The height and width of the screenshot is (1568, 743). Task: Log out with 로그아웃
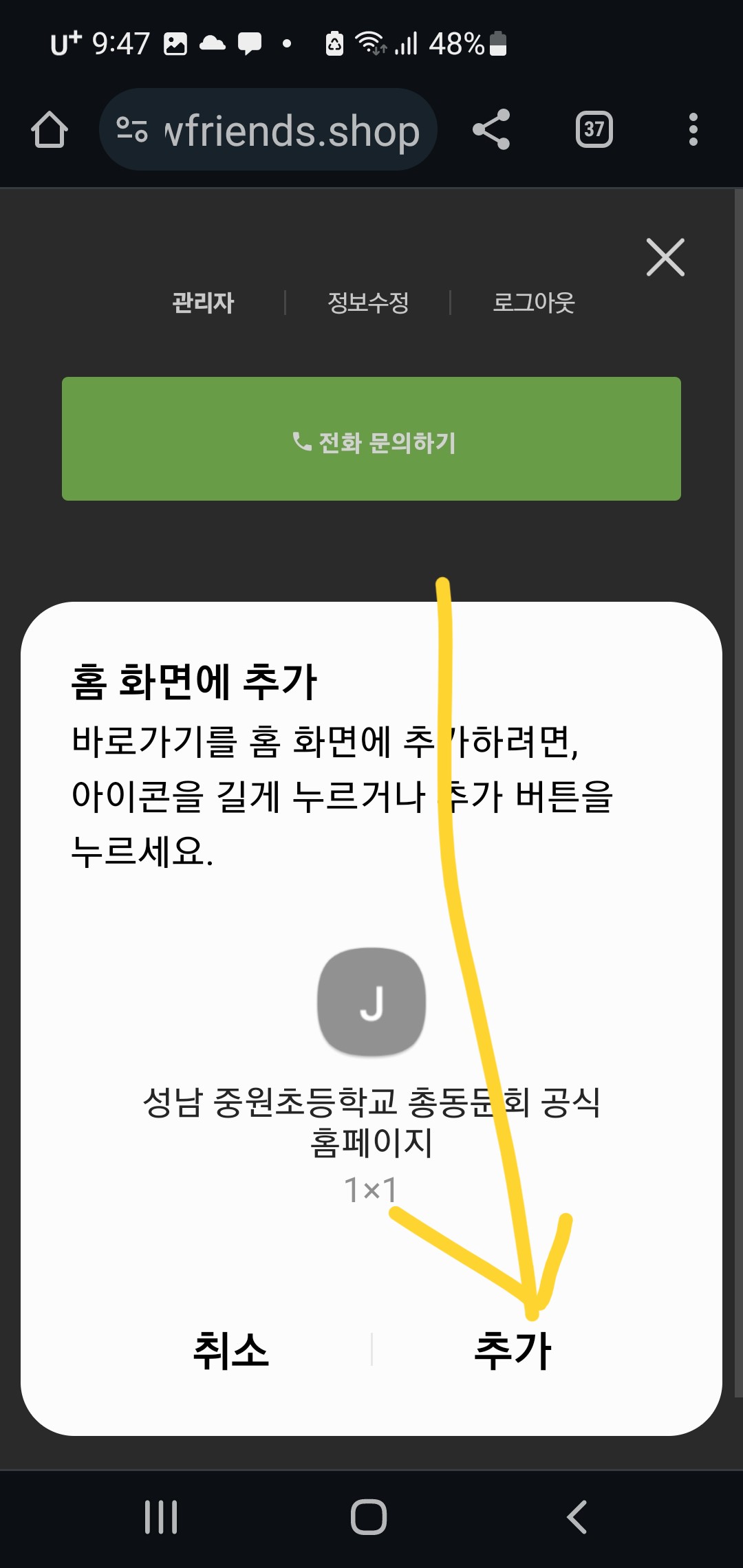click(534, 303)
